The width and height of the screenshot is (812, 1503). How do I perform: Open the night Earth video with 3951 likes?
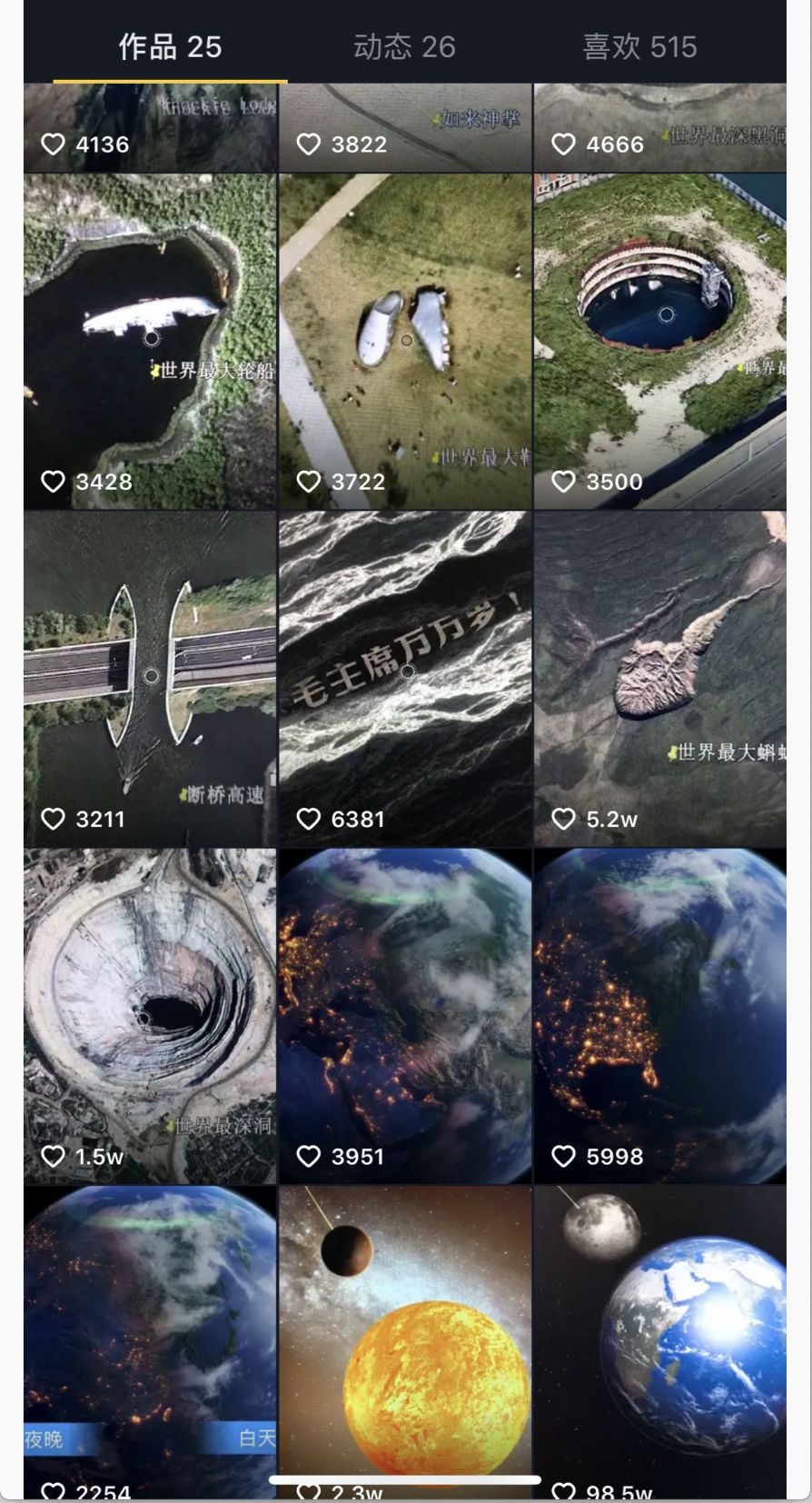pyautogui.click(x=405, y=1015)
